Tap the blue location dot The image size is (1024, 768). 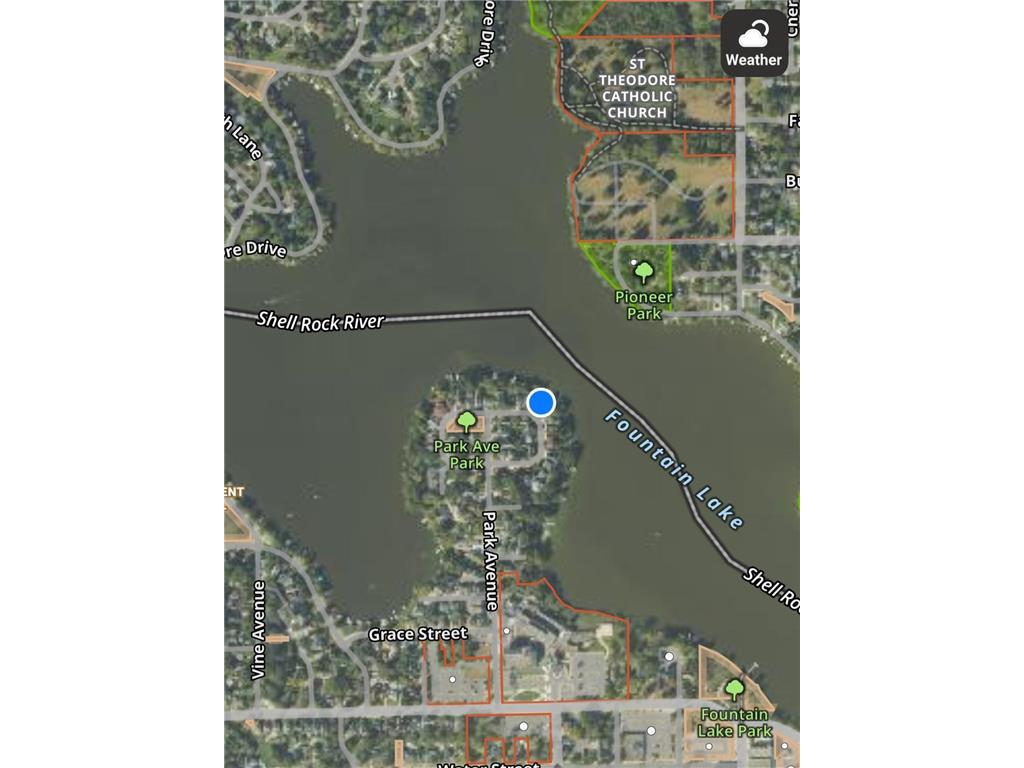point(541,402)
